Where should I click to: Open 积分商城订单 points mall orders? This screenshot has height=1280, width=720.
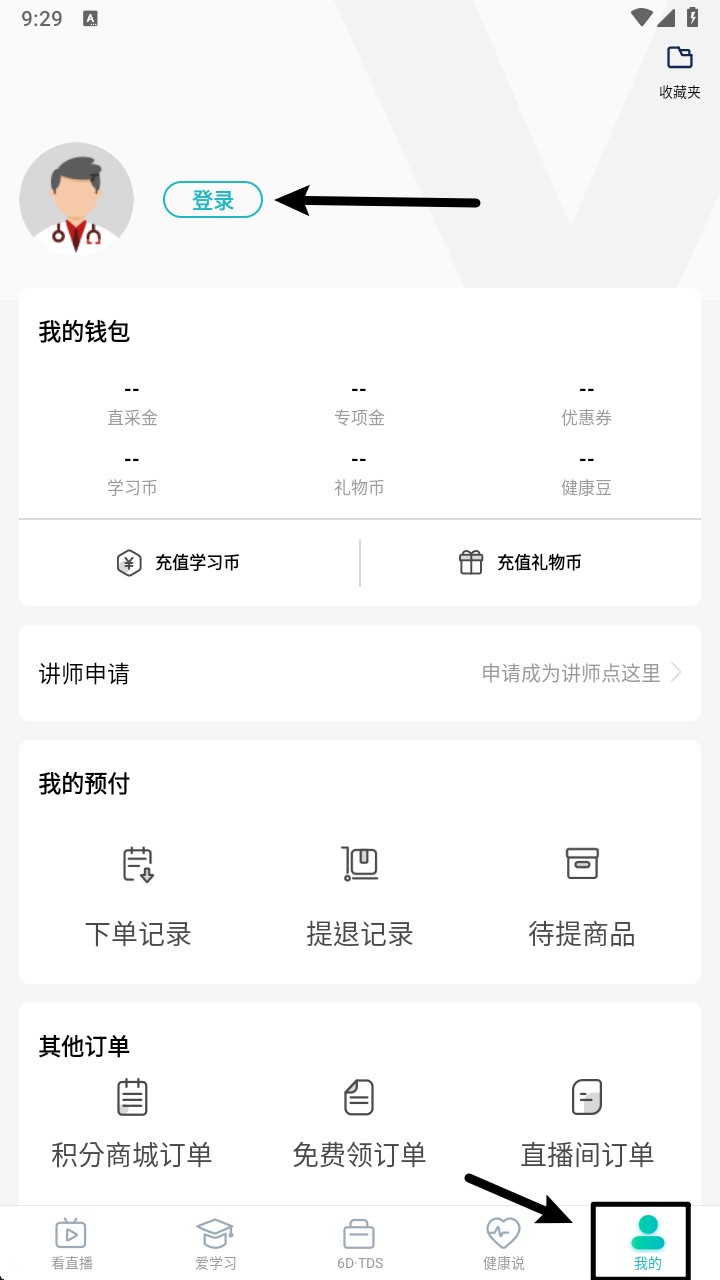coord(132,1125)
